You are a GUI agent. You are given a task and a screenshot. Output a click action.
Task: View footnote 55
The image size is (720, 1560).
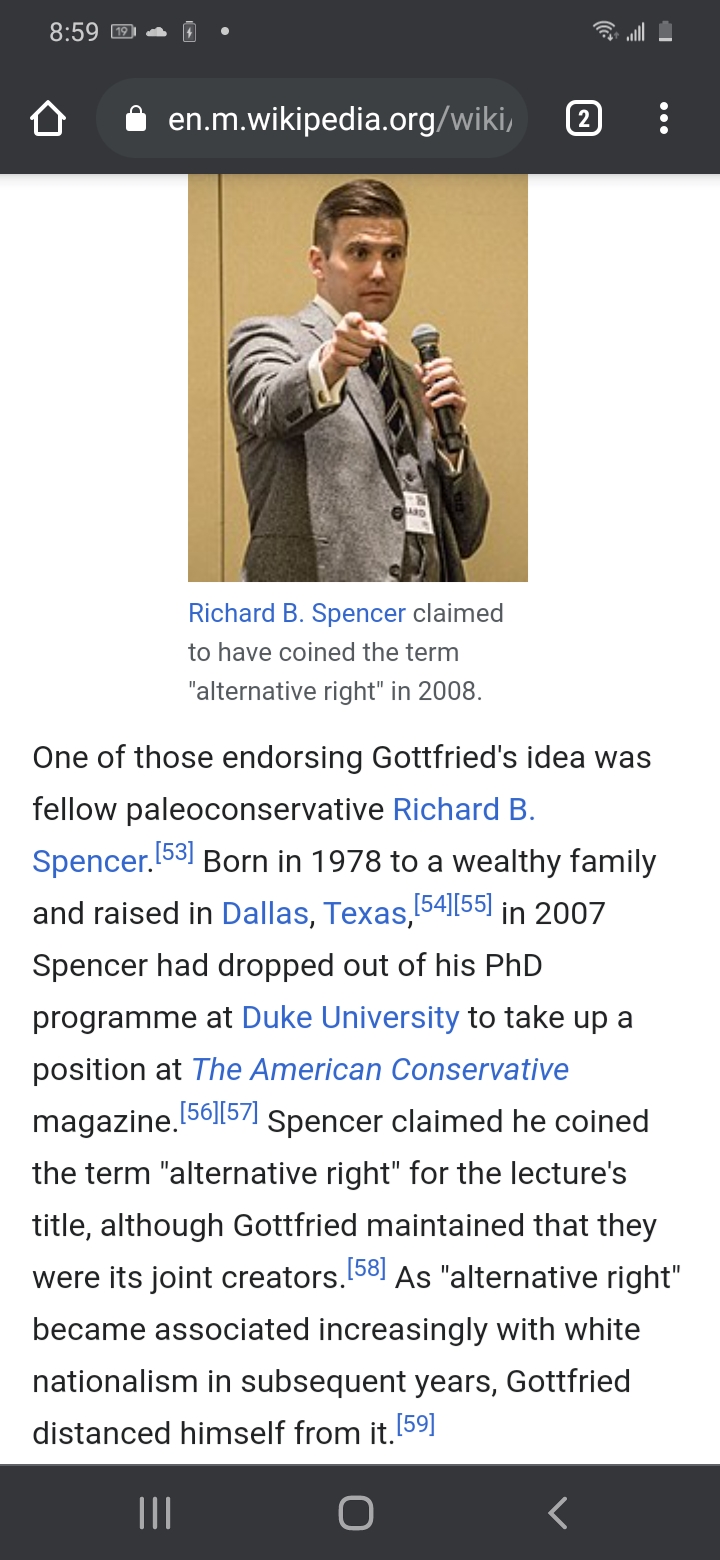pos(473,905)
